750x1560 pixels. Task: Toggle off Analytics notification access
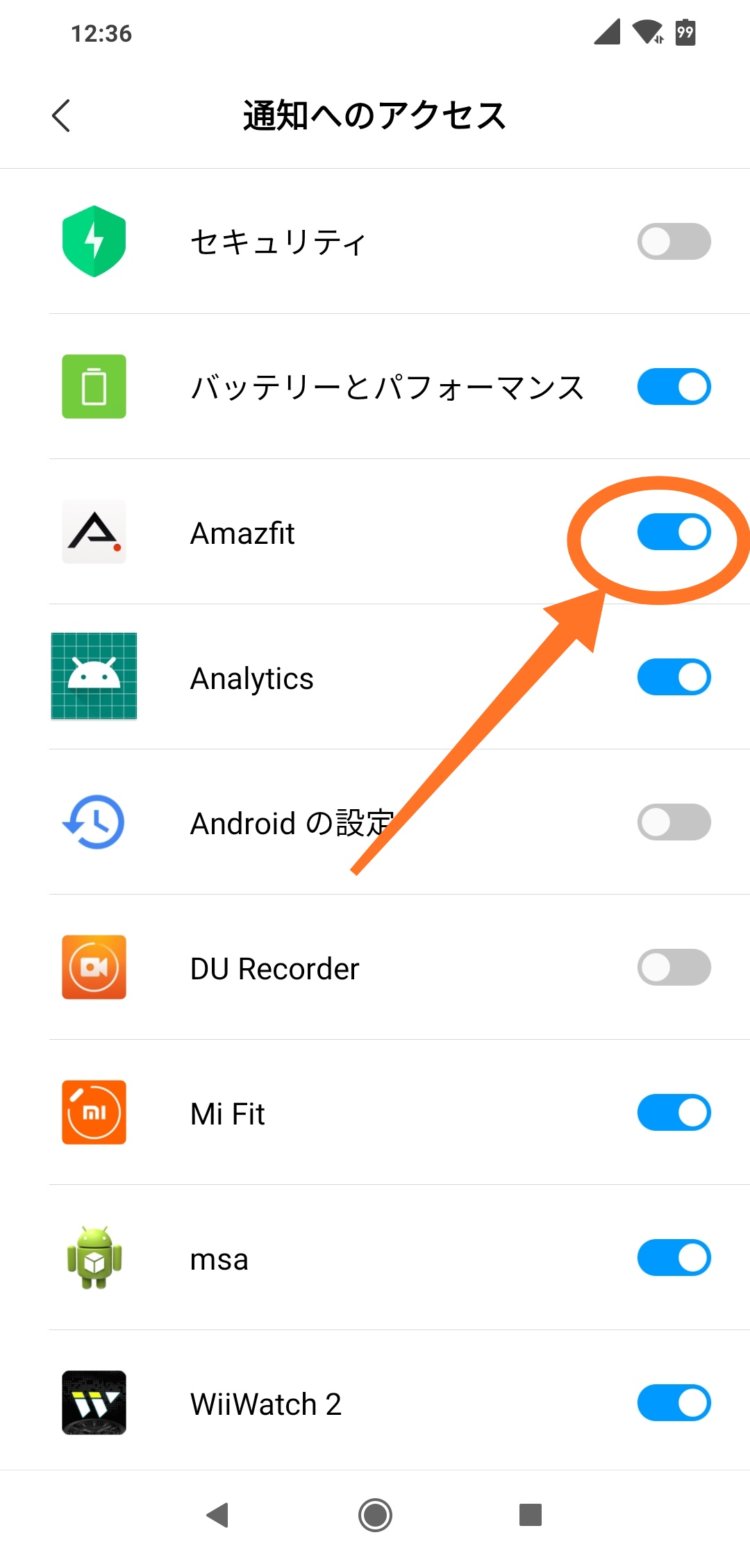click(x=673, y=677)
